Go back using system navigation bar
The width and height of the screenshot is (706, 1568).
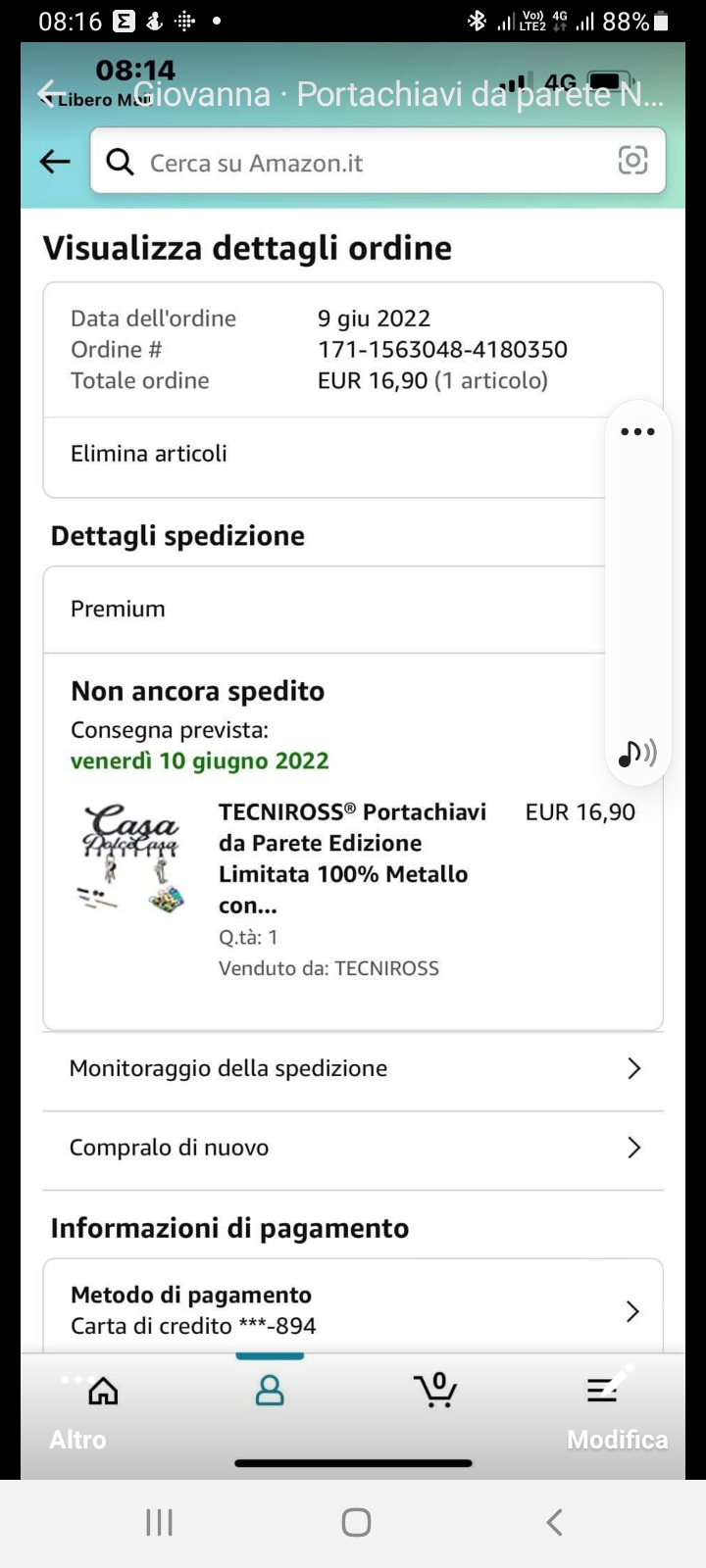pyautogui.click(x=554, y=1522)
